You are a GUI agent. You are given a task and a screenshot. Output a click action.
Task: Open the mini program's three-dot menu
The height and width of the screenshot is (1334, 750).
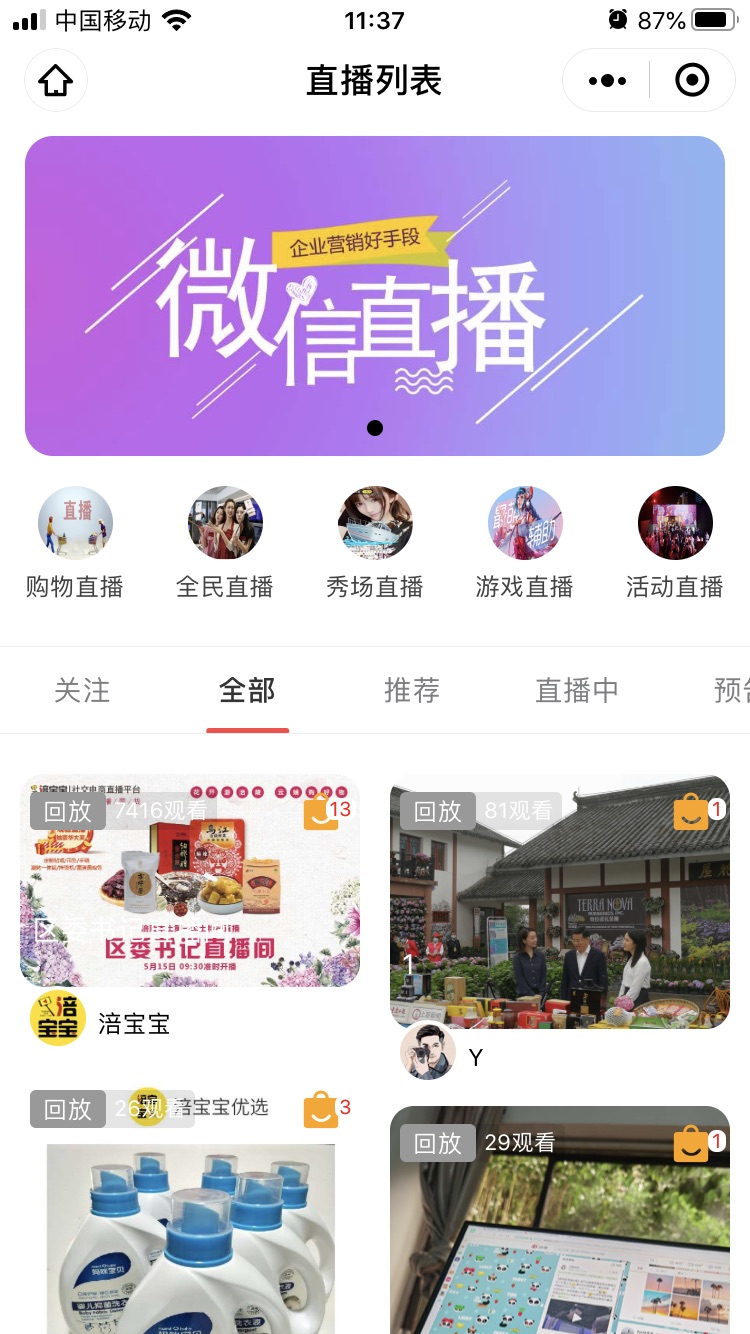pyautogui.click(x=607, y=80)
